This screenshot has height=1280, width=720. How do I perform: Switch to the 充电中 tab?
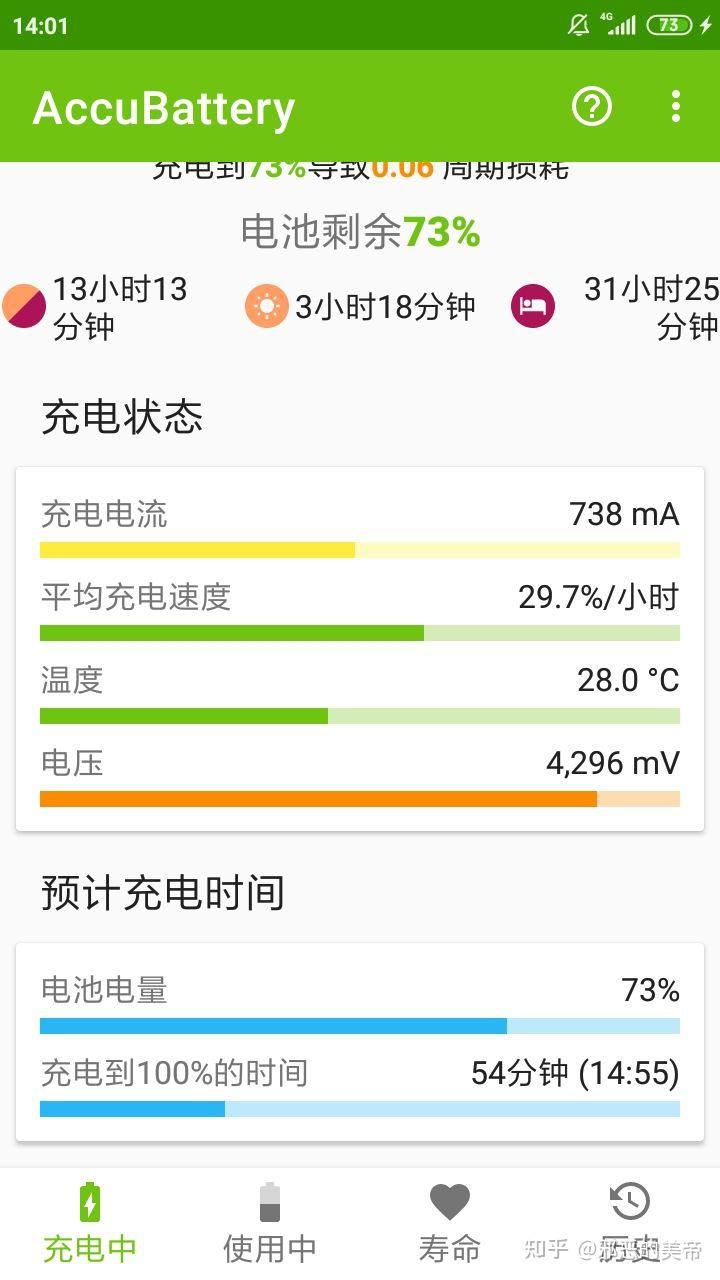pos(90,1223)
